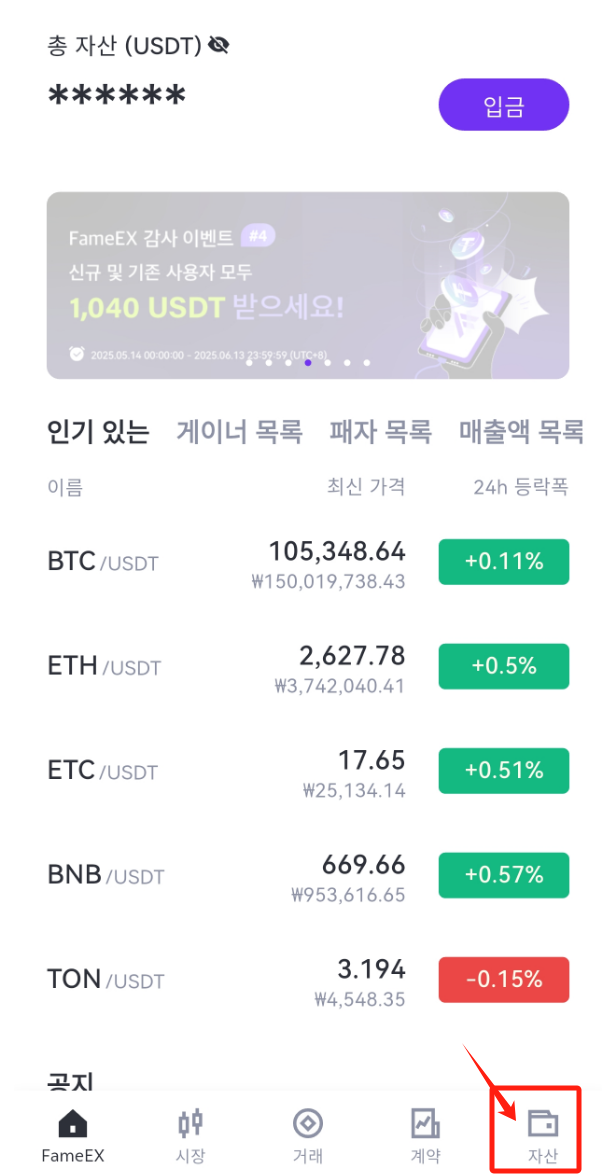Screen dimensions: 616x1174
Task: Open the FameEX 감사 이벤트 banner
Action: click(308, 285)
